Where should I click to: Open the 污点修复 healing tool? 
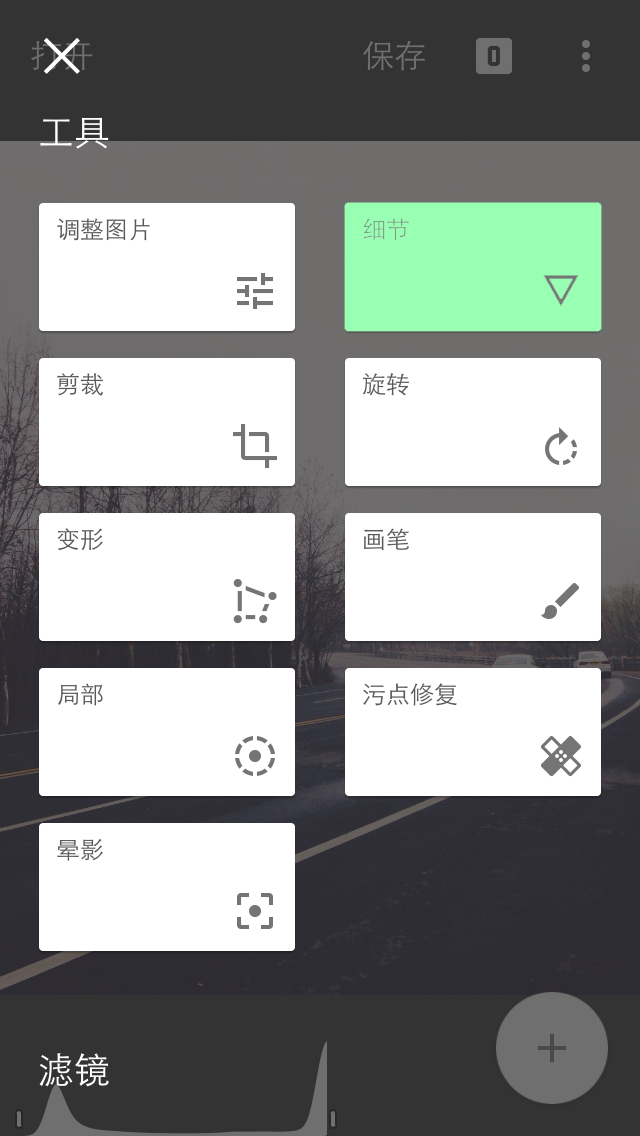click(x=473, y=732)
